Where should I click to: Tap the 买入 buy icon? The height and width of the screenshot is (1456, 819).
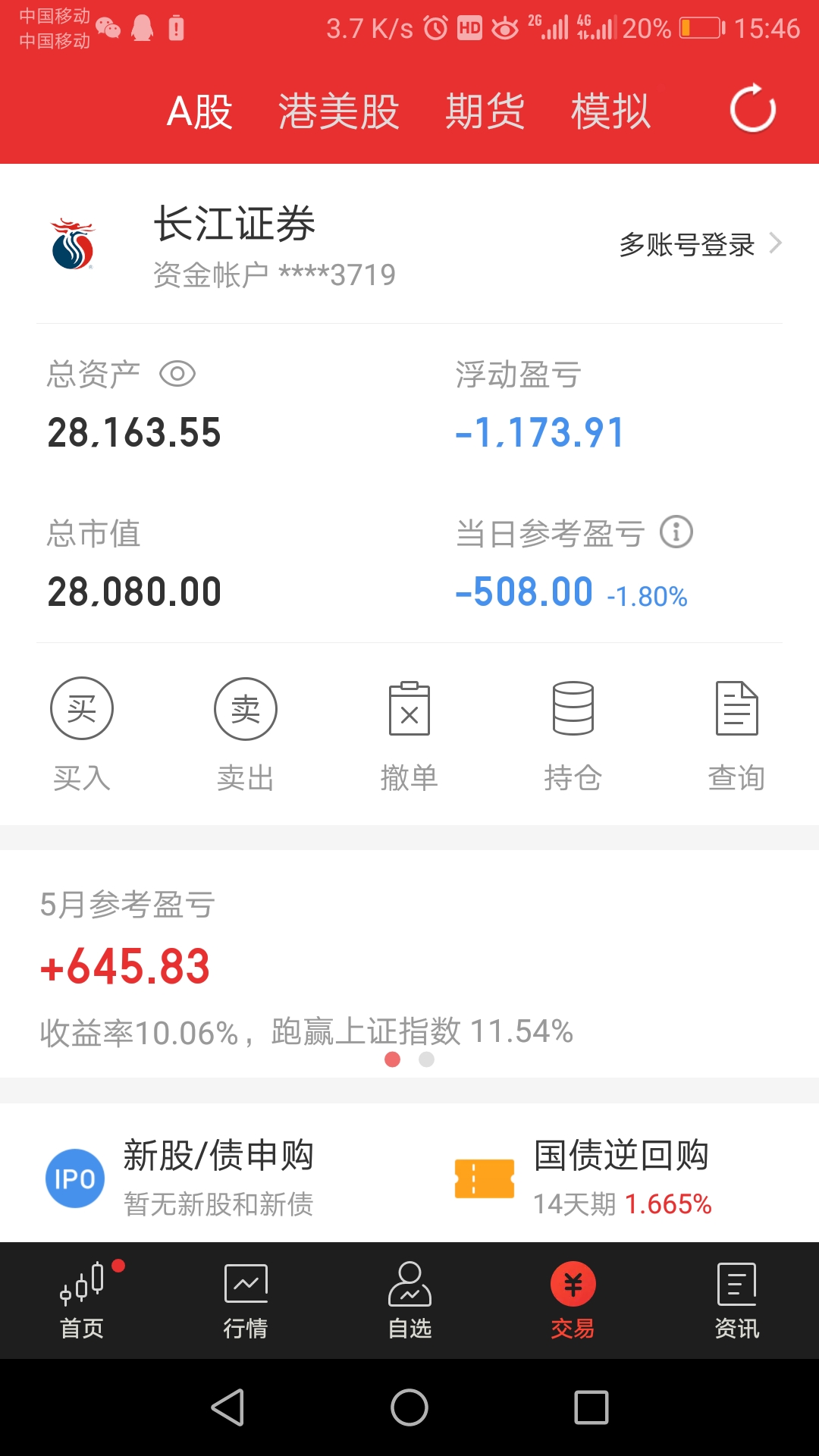81,708
